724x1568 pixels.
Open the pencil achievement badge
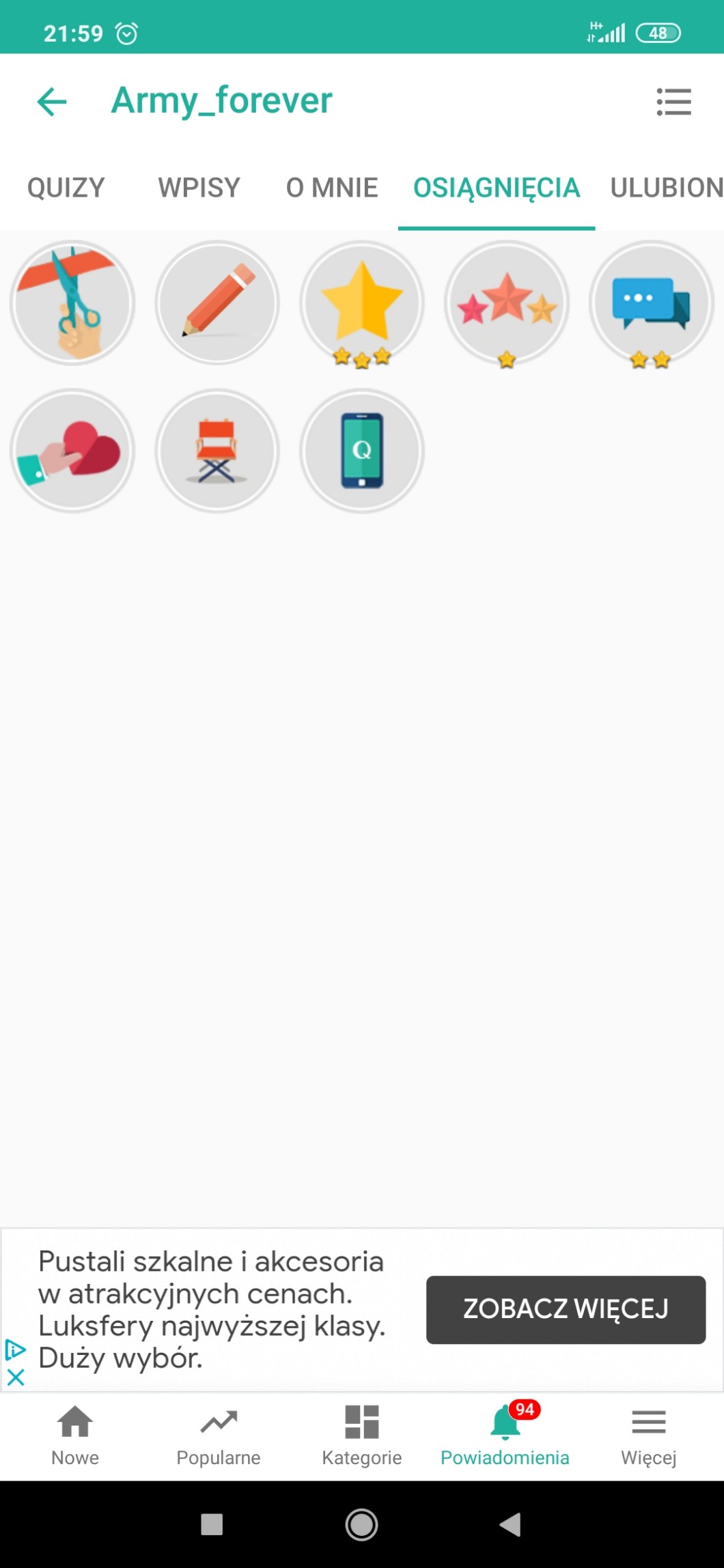coord(217,303)
